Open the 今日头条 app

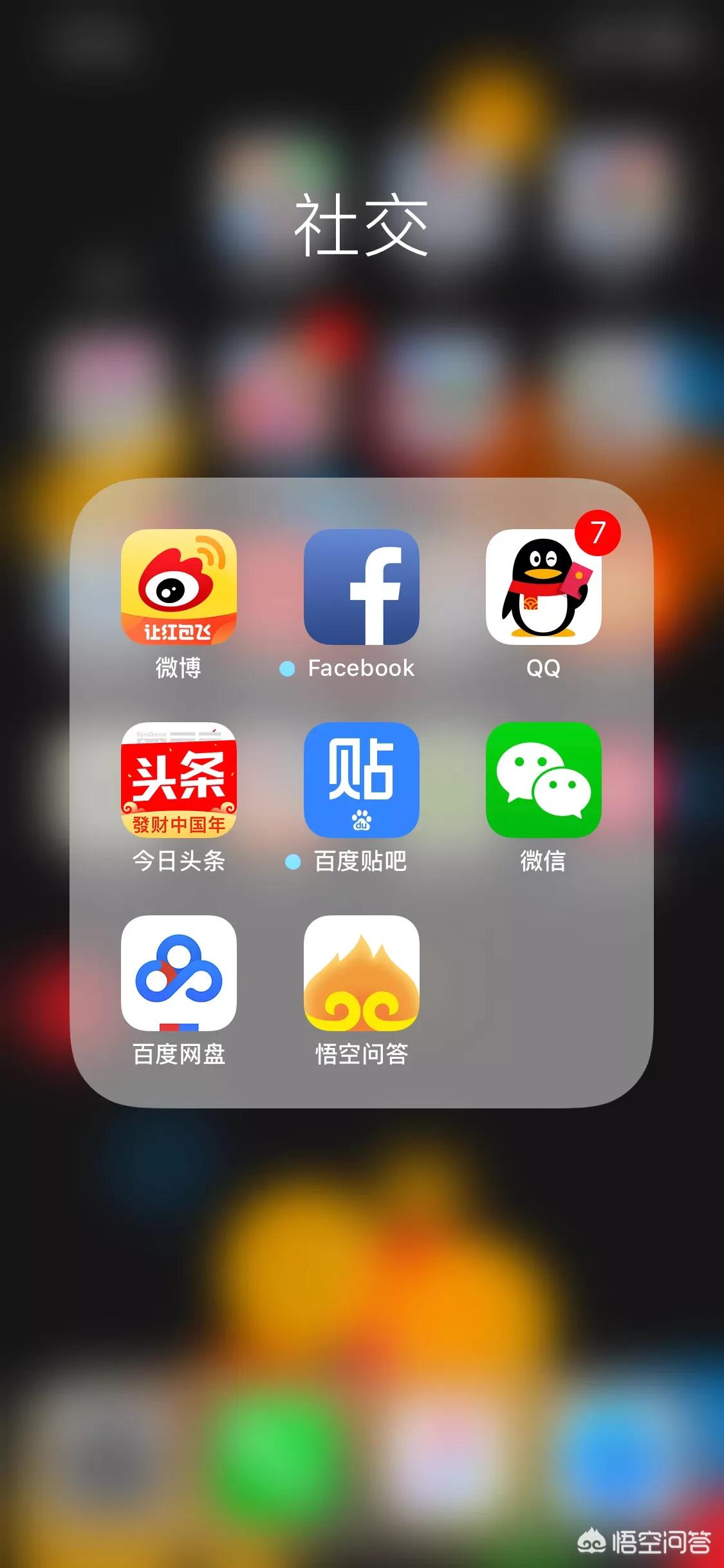click(x=178, y=779)
